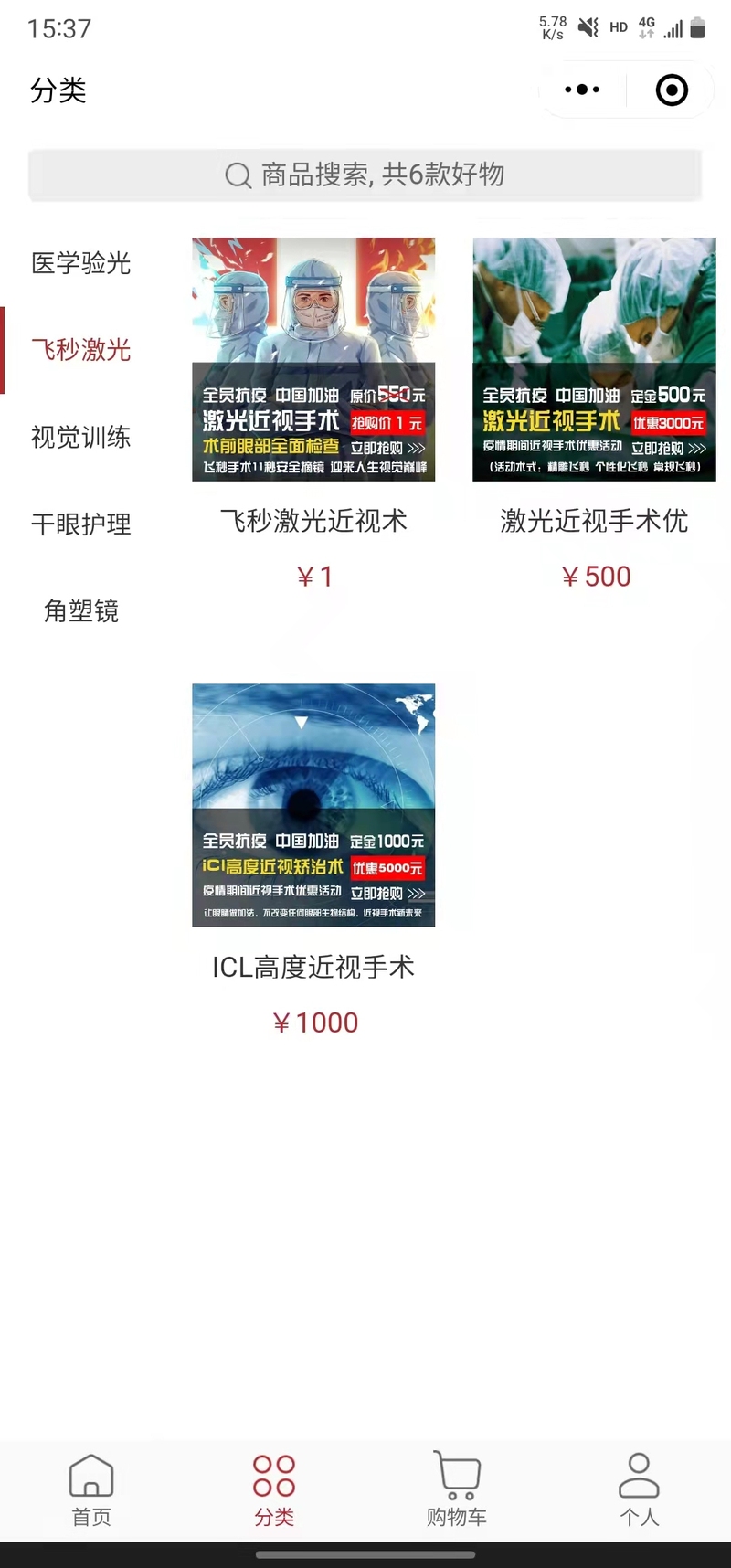
Task: Go to the 首页 tab
Action: click(91, 1490)
